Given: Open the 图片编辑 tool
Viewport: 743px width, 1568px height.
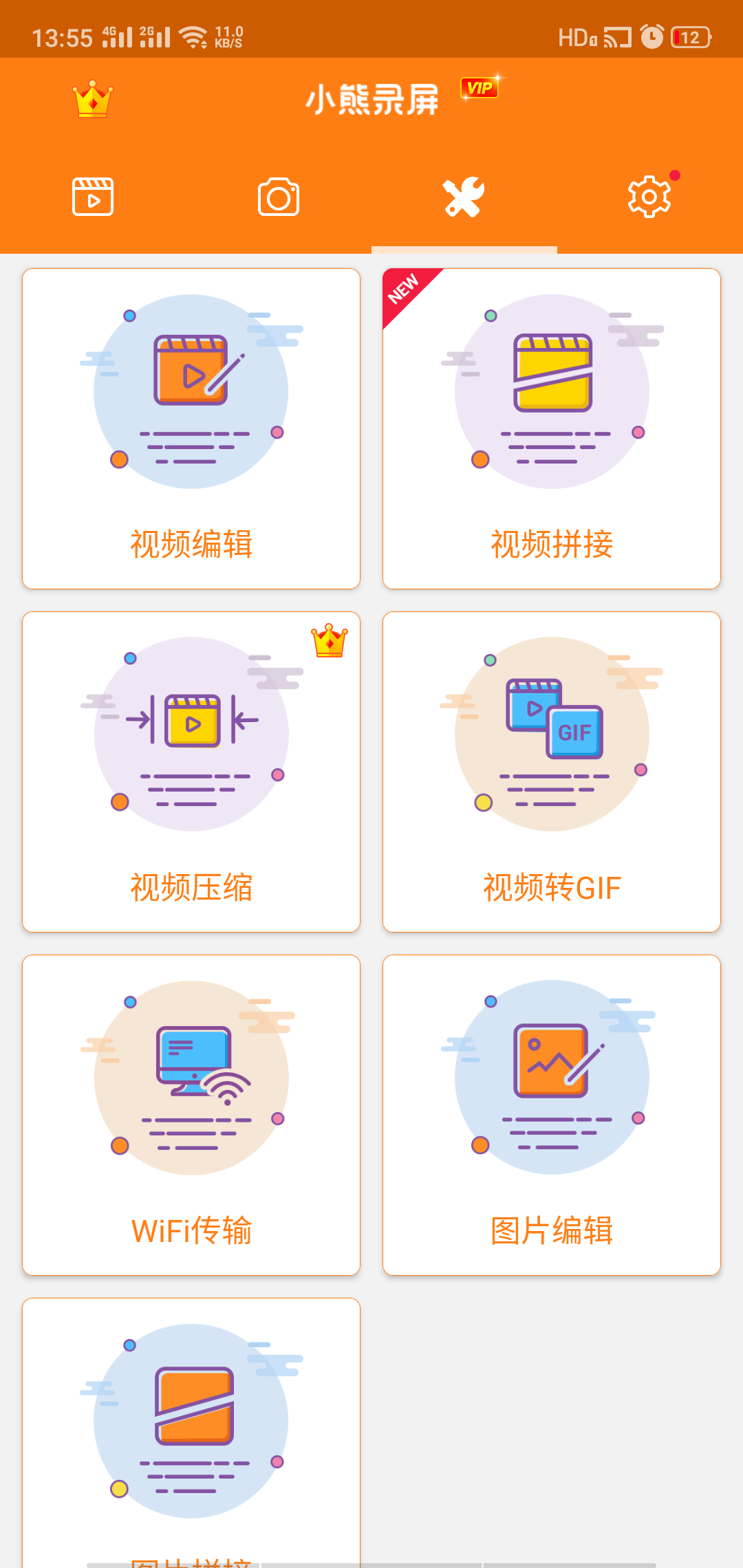Looking at the screenshot, I should tap(552, 1115).
